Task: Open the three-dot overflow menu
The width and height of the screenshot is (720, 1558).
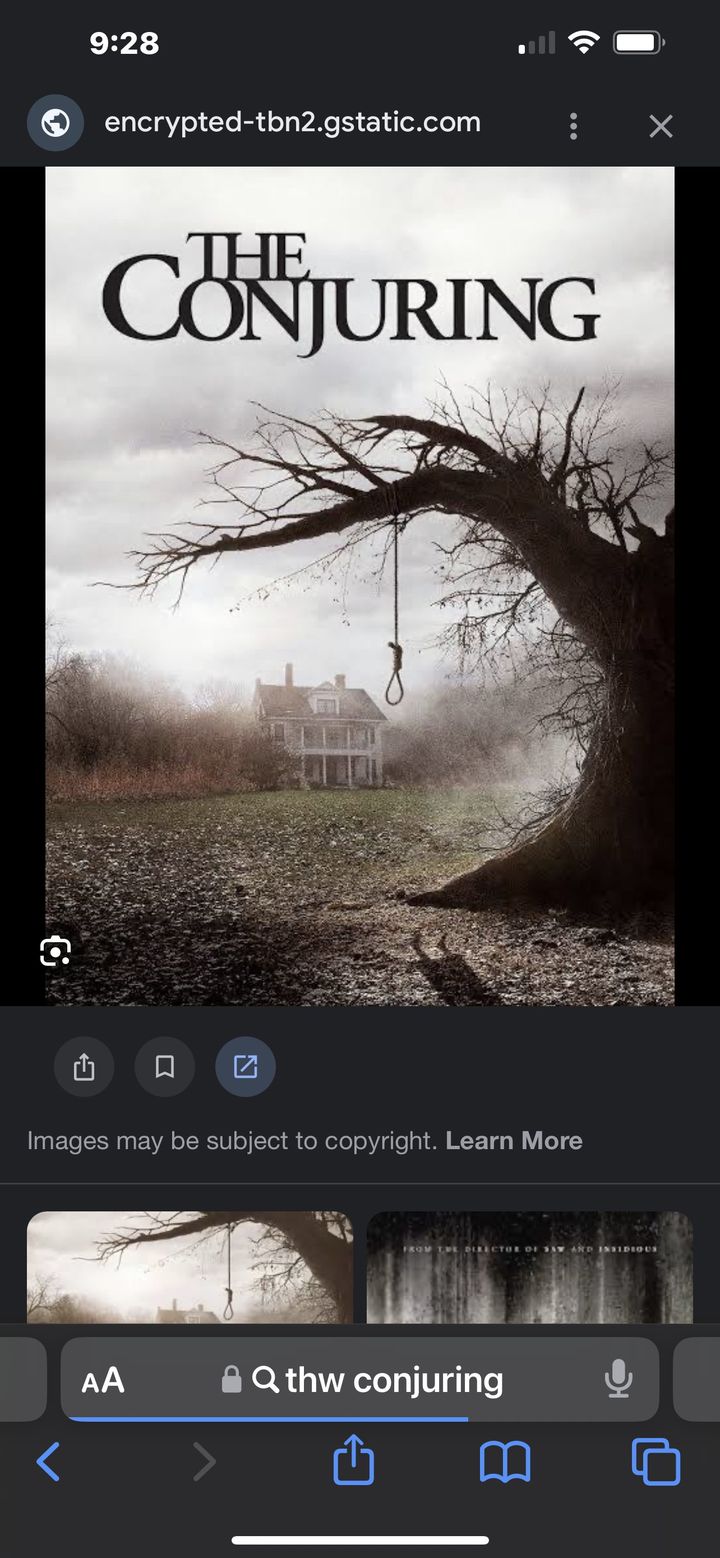Action: click(573, 125)
